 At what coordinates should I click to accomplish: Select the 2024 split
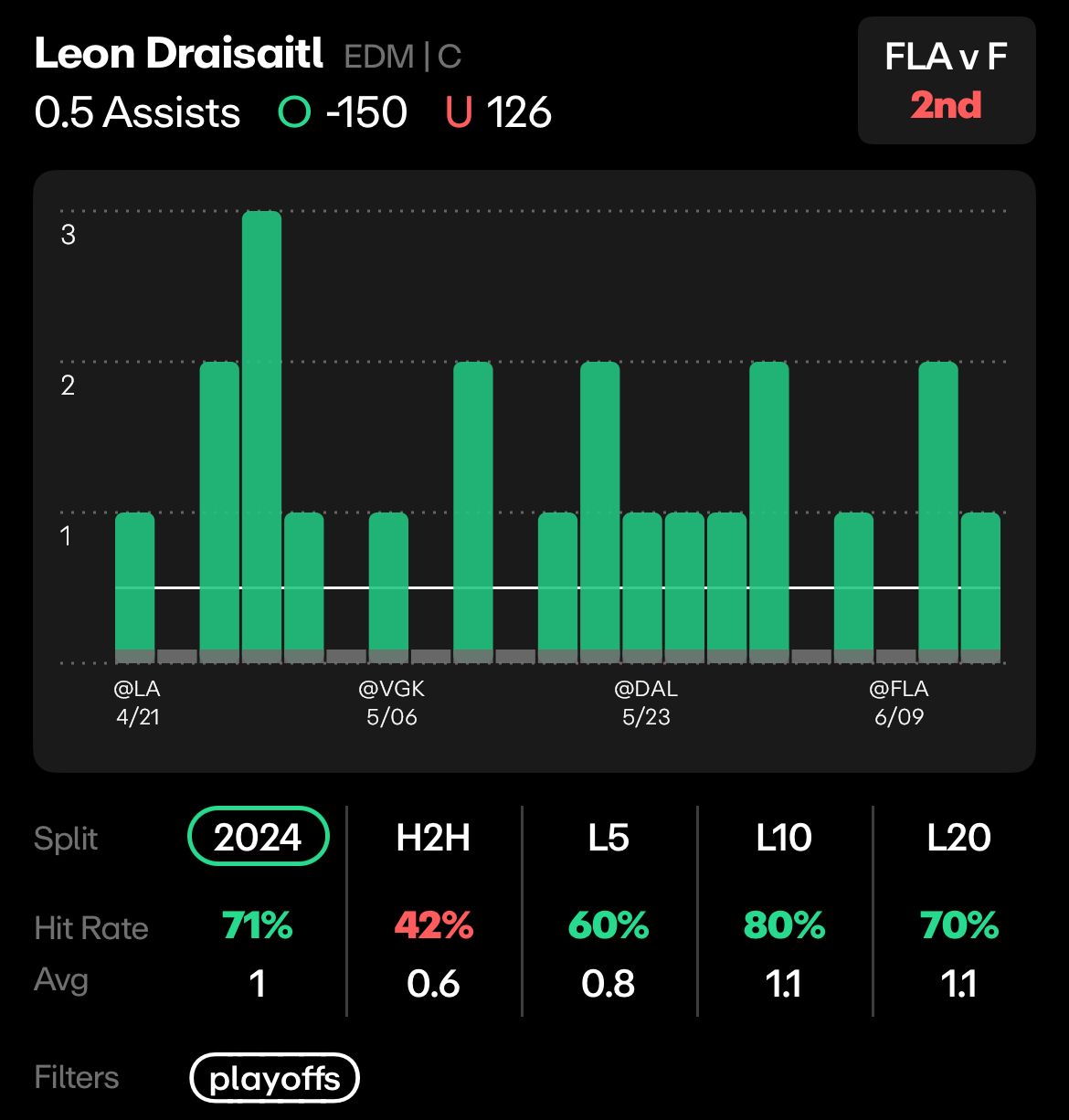coord(258,837)
